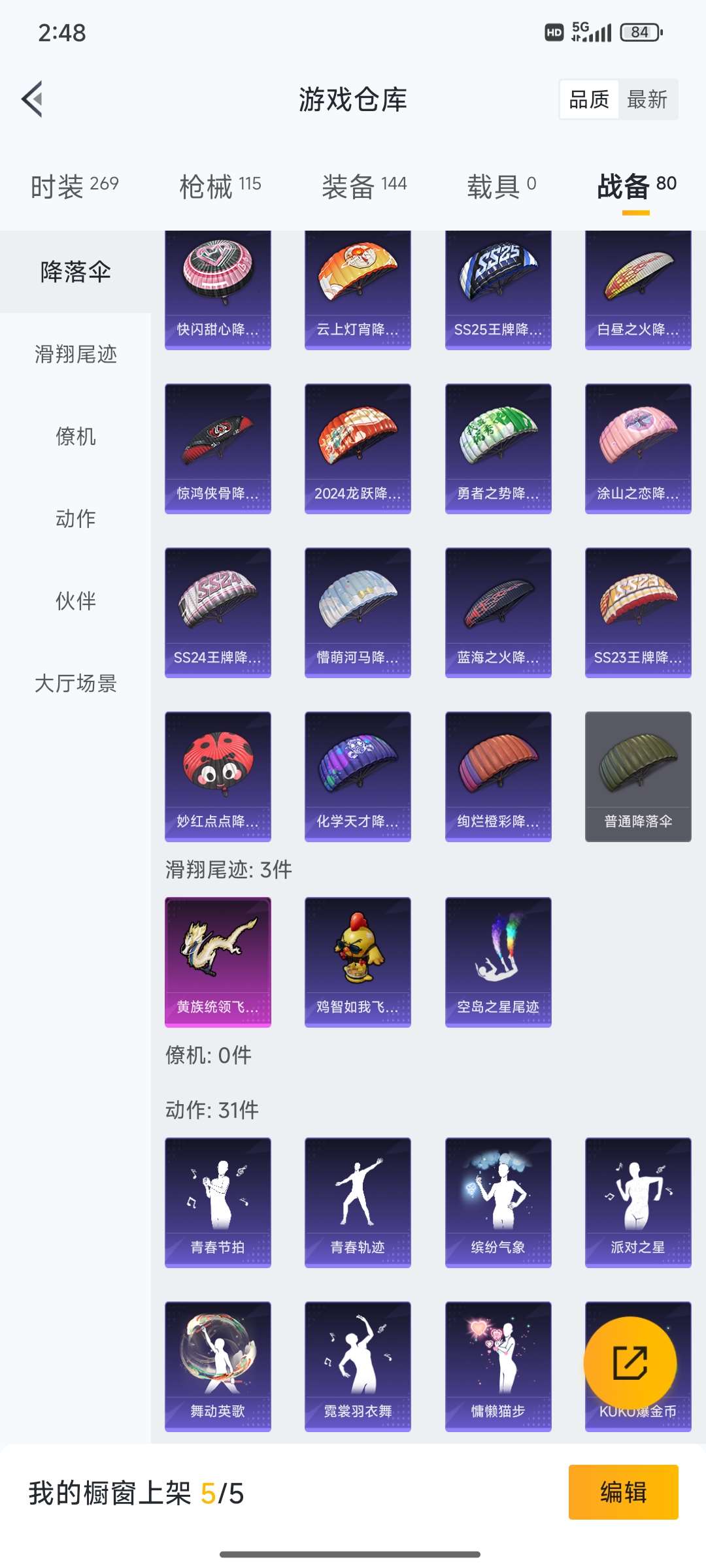Go back from 游戏仓库
The width and height of the screenshot is (706, 1568).
click(33, 99)
